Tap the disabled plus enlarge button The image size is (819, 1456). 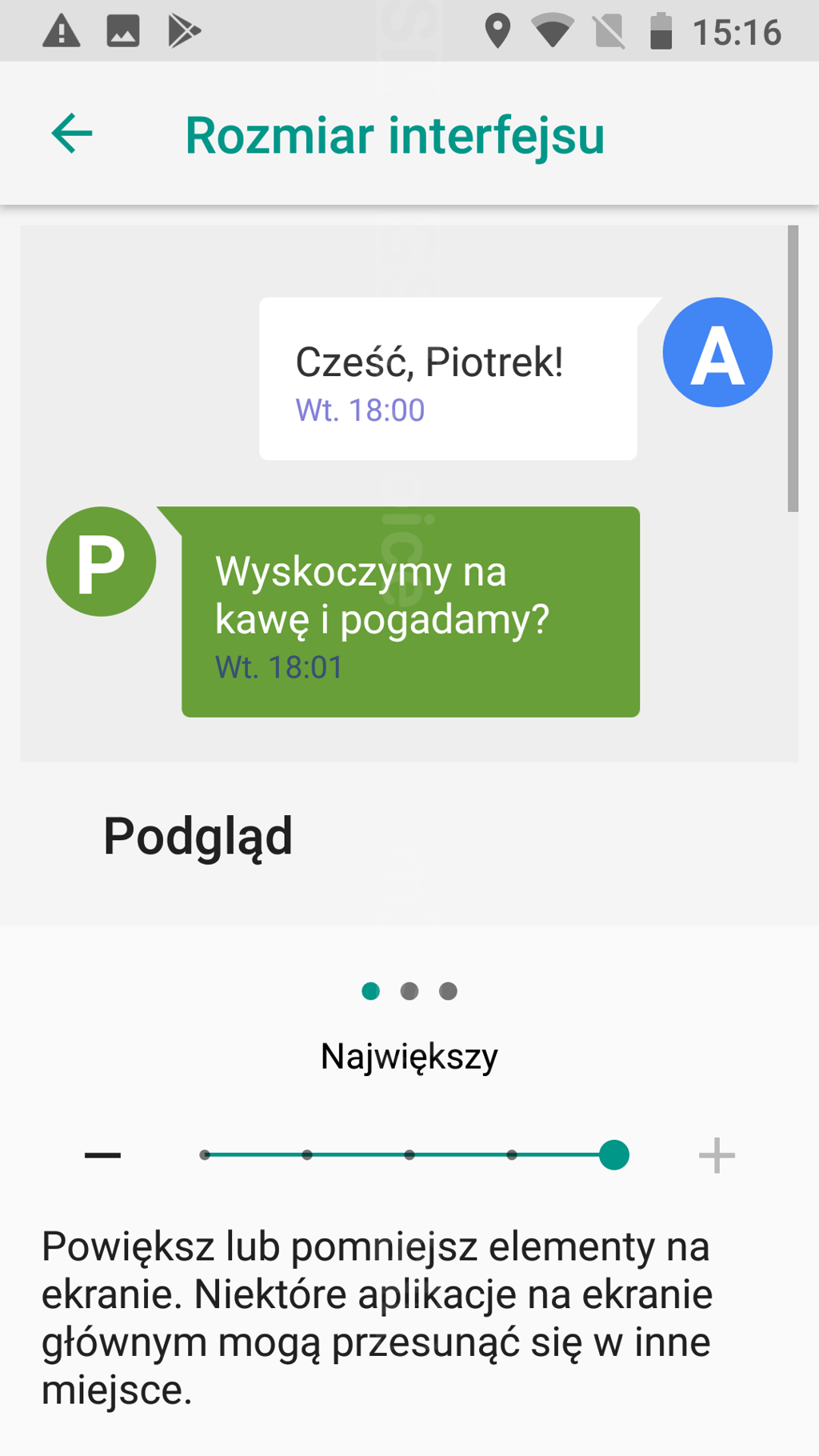(x=717, y=1154)
